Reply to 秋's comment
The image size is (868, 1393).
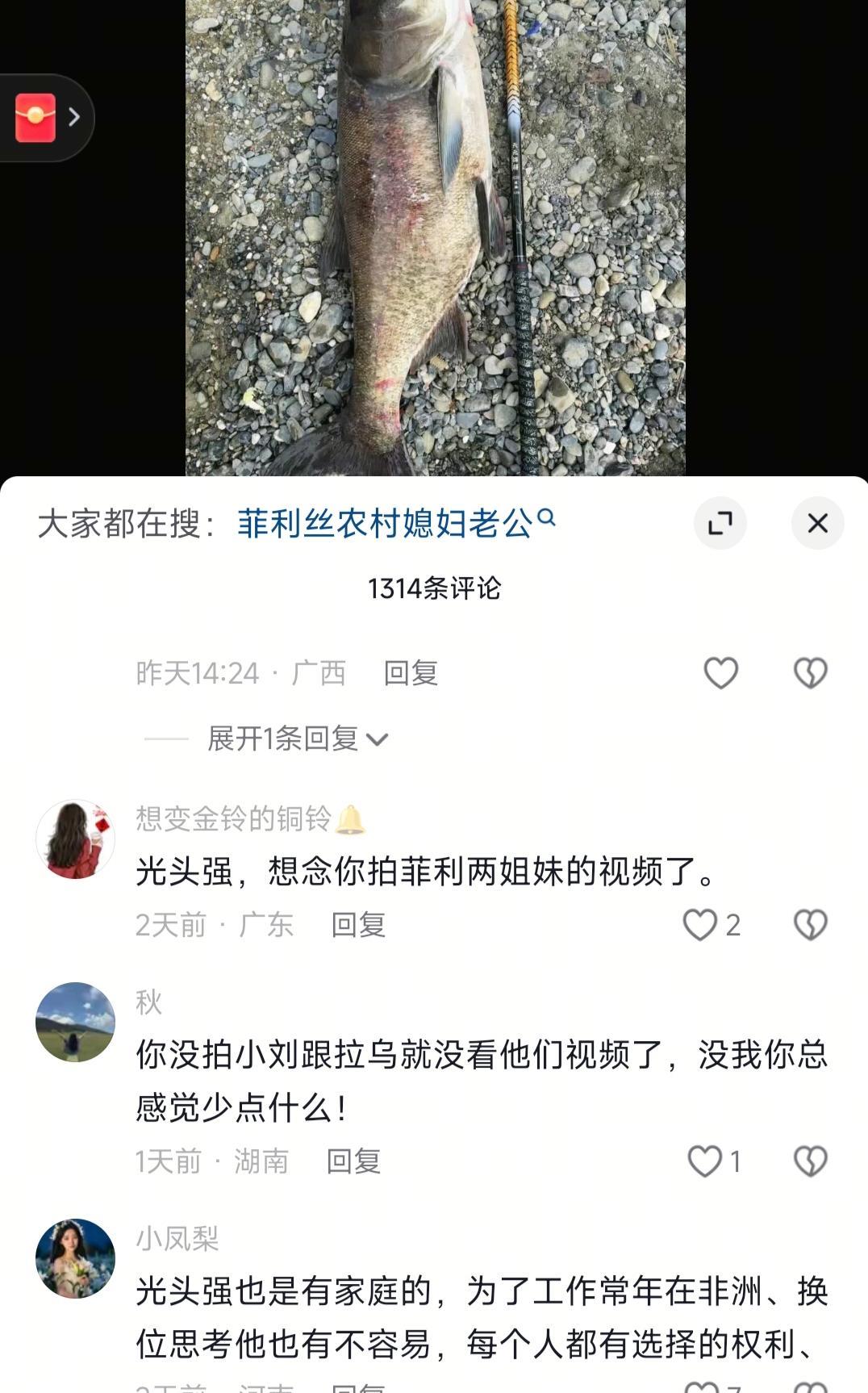(x=353, y=1161)
